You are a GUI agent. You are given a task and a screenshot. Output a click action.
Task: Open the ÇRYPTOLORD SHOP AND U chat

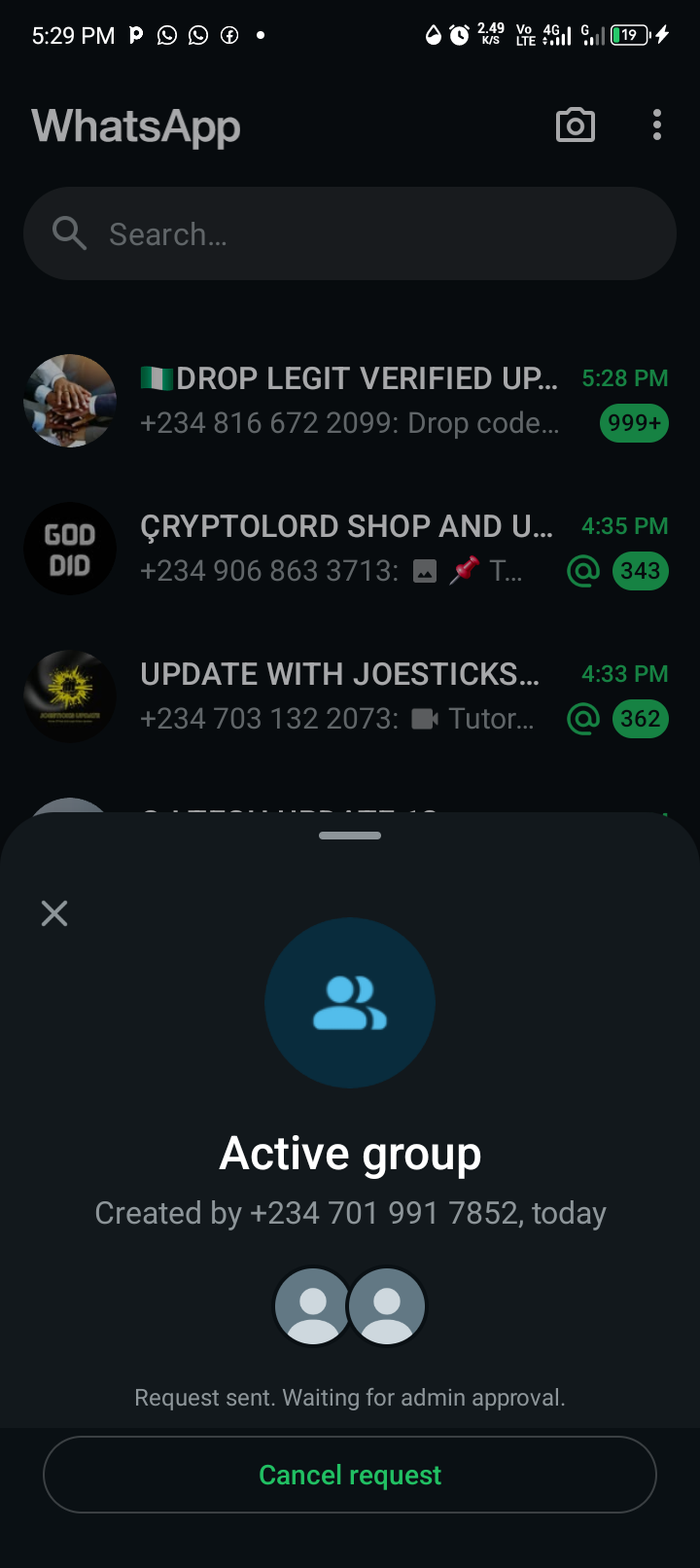(350, 549)
